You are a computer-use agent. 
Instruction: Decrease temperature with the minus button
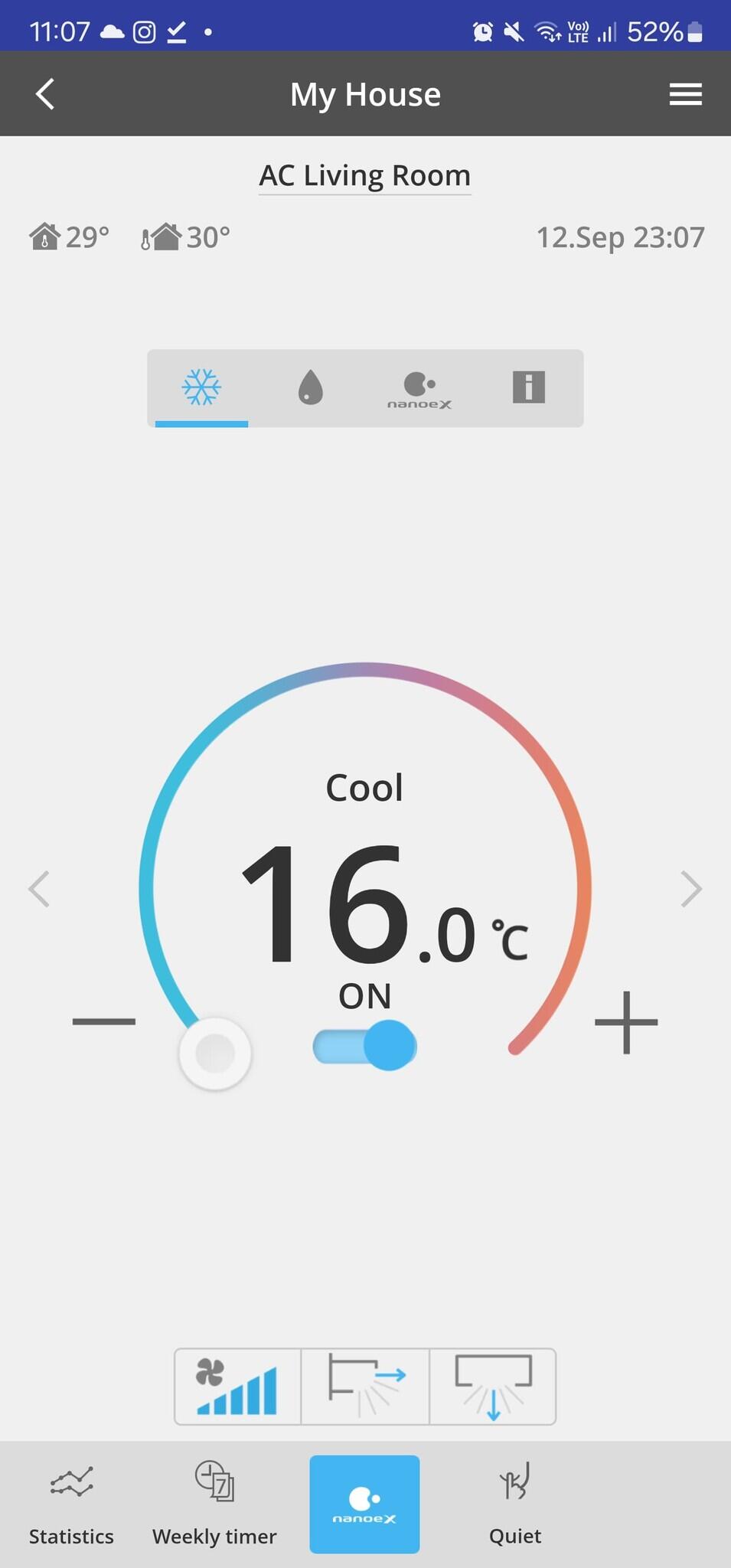click(104, 1021)
